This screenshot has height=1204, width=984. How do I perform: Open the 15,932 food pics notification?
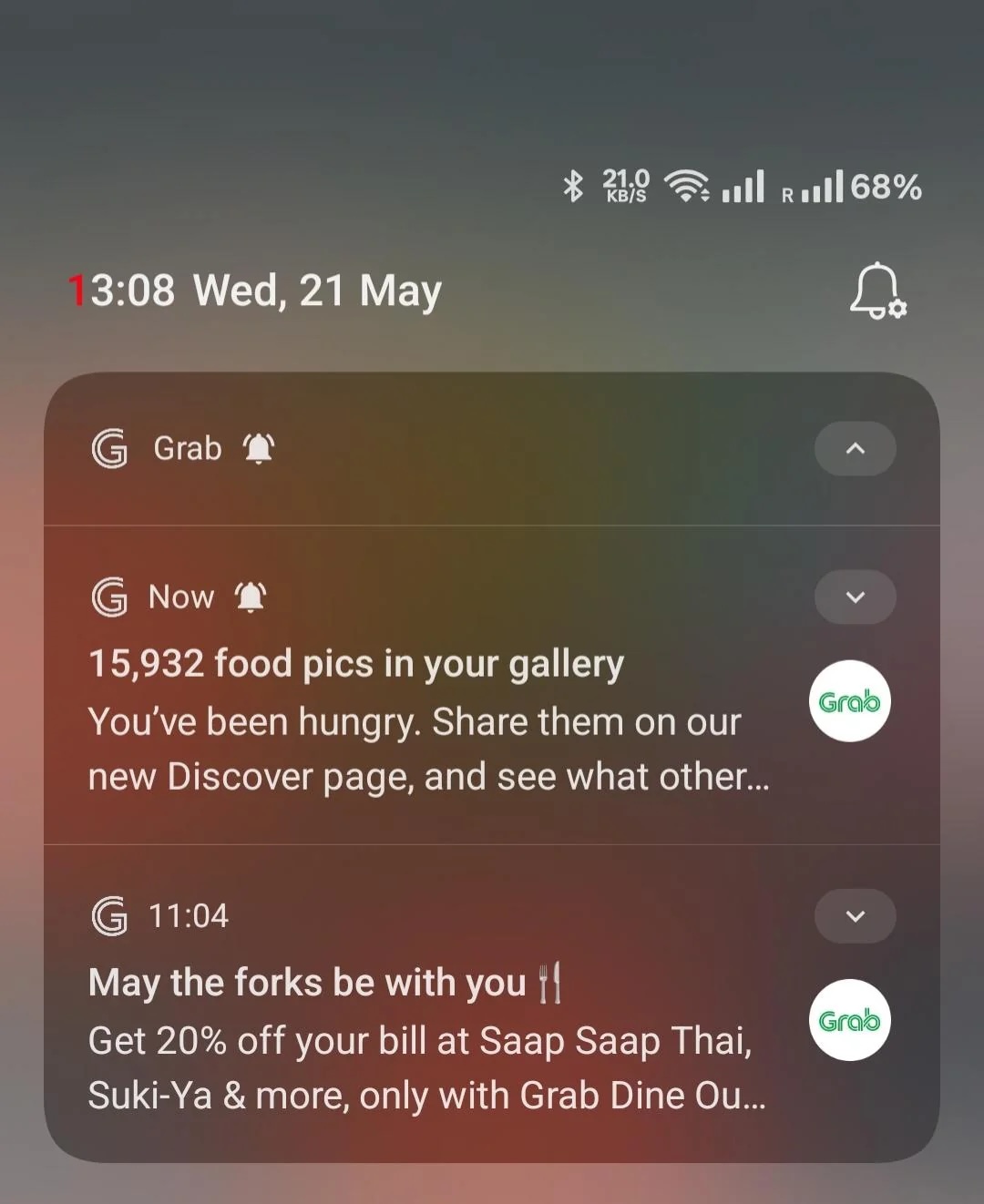(x=428, y=721)
